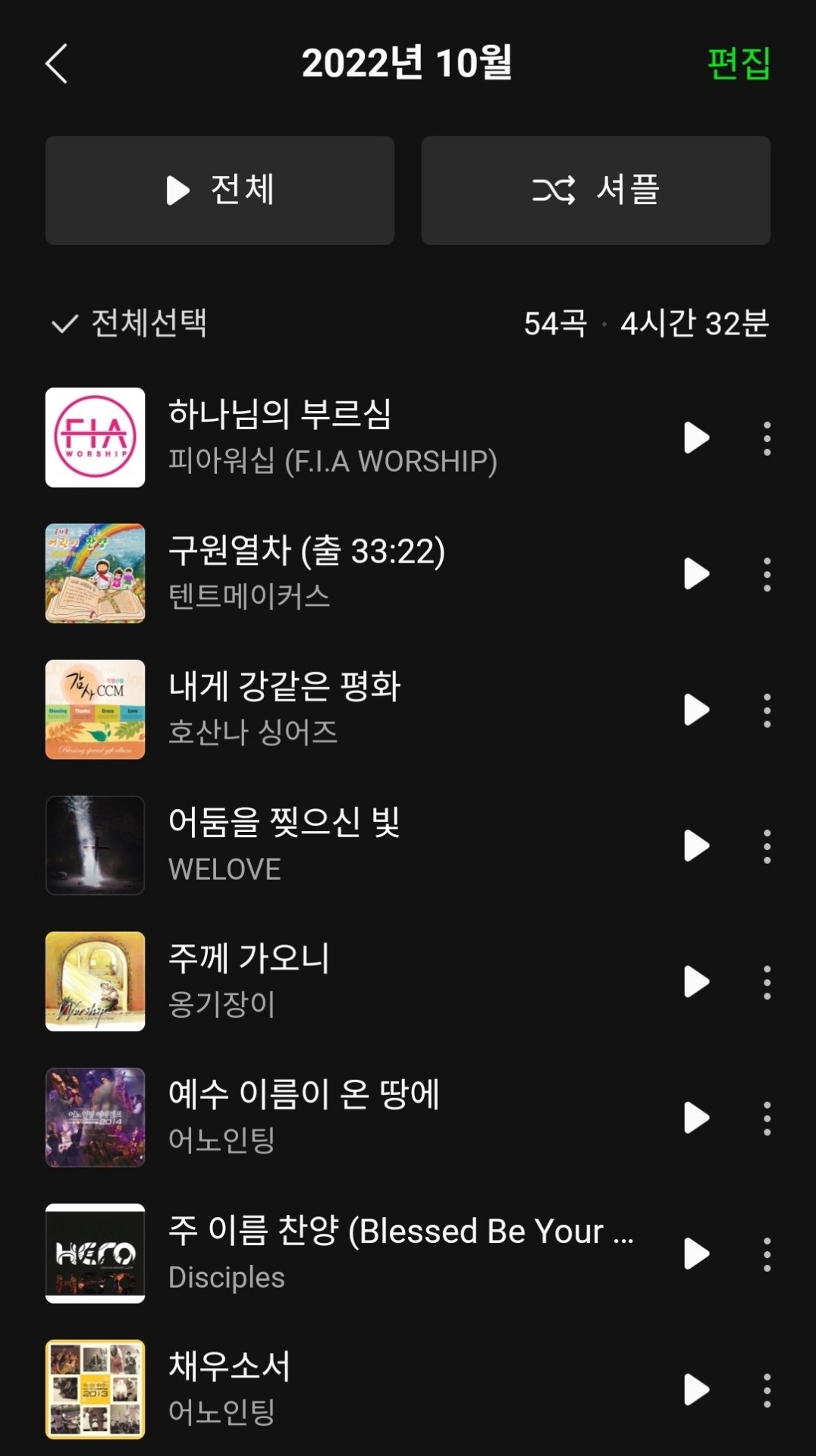Open more options for 채우소서
Image resolution: width=816 pixels, height=1456 pixels.
point(767,1390)
